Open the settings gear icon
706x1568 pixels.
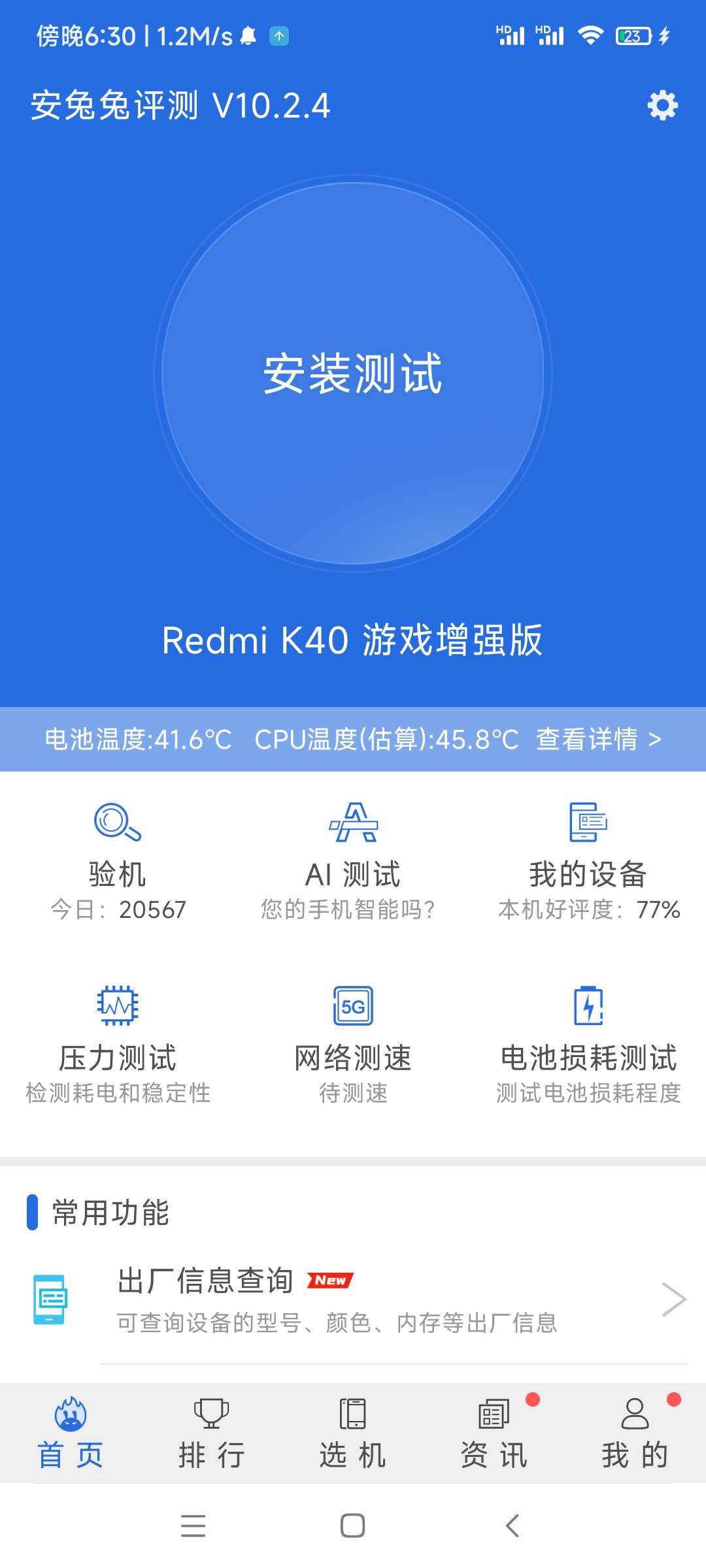point(662,105)
